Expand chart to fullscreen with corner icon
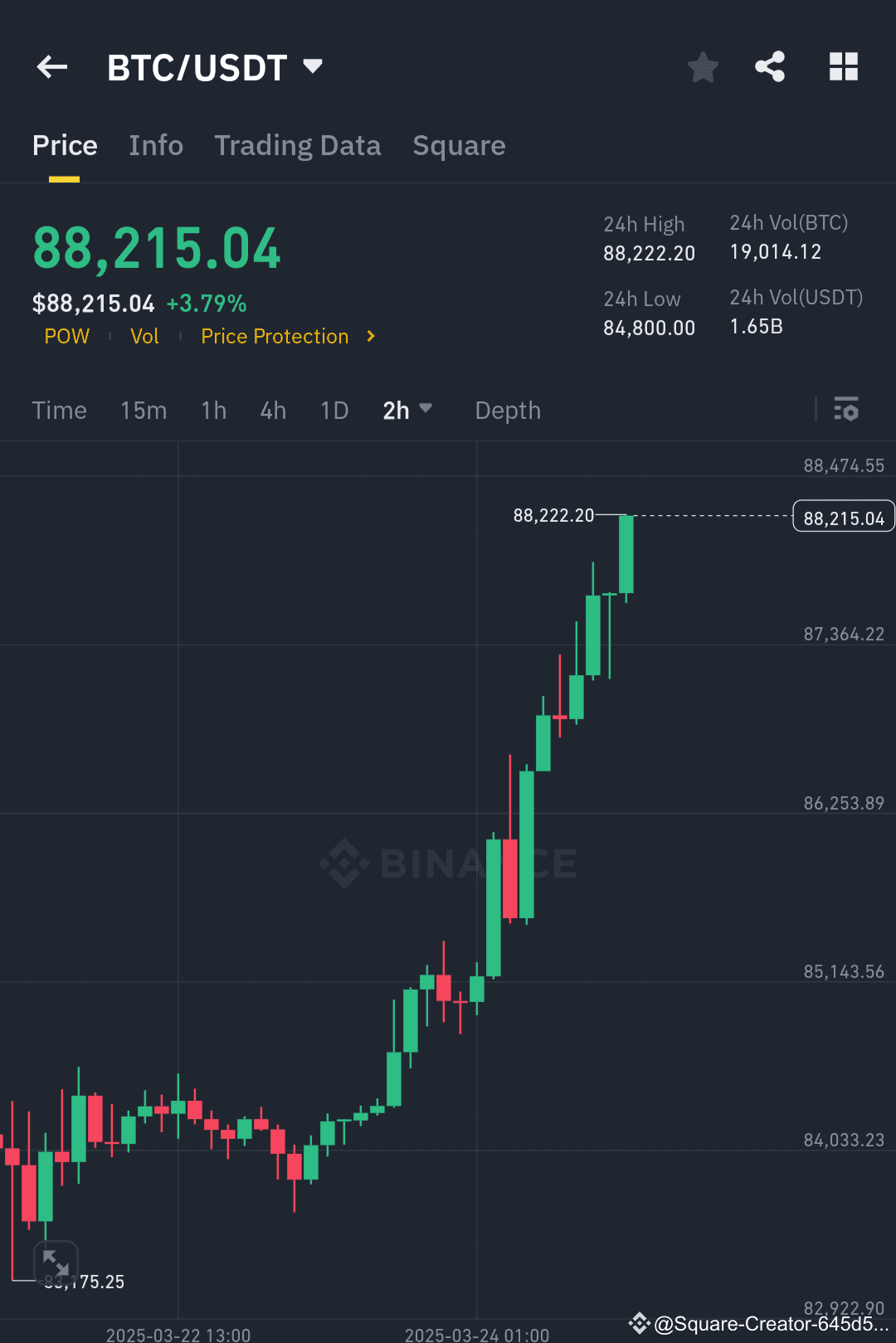This screenshot has width=896, height=1343. [x=56, y=1263]
